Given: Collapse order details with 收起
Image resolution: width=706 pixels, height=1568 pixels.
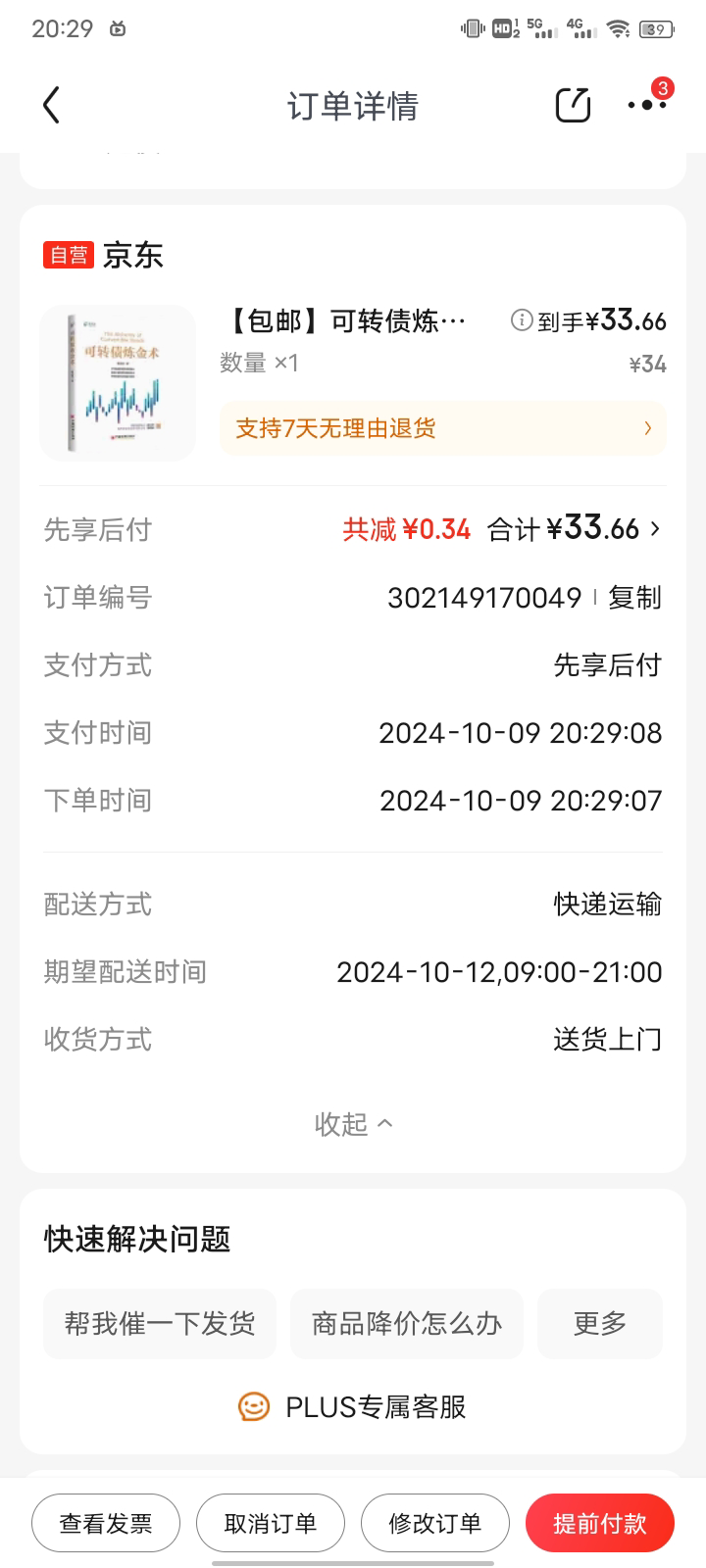Looking at the screenshot, I should click(x=353, y=1124).
